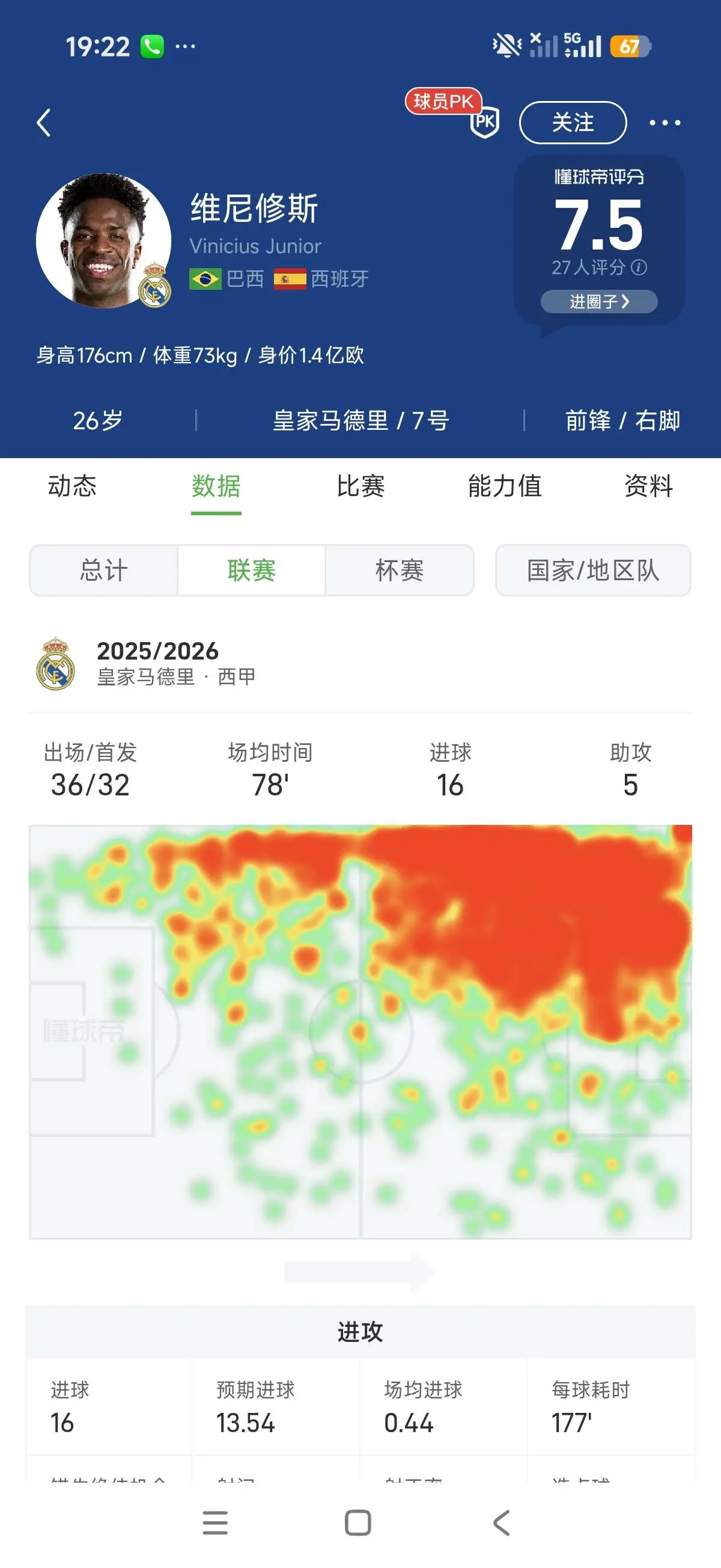
Task: Tap the 关注 follow button
Action: click(573, 122)
